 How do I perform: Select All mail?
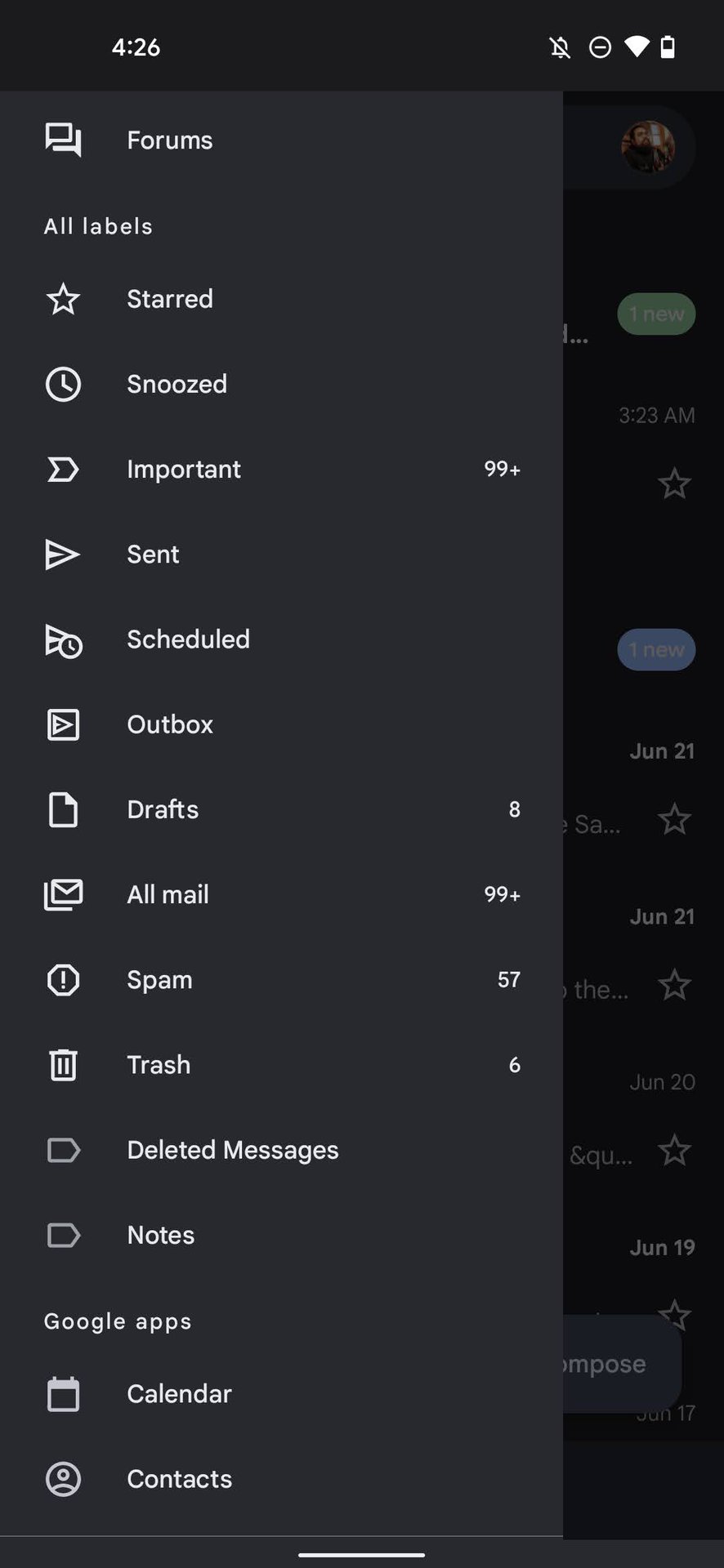point(168,894)
